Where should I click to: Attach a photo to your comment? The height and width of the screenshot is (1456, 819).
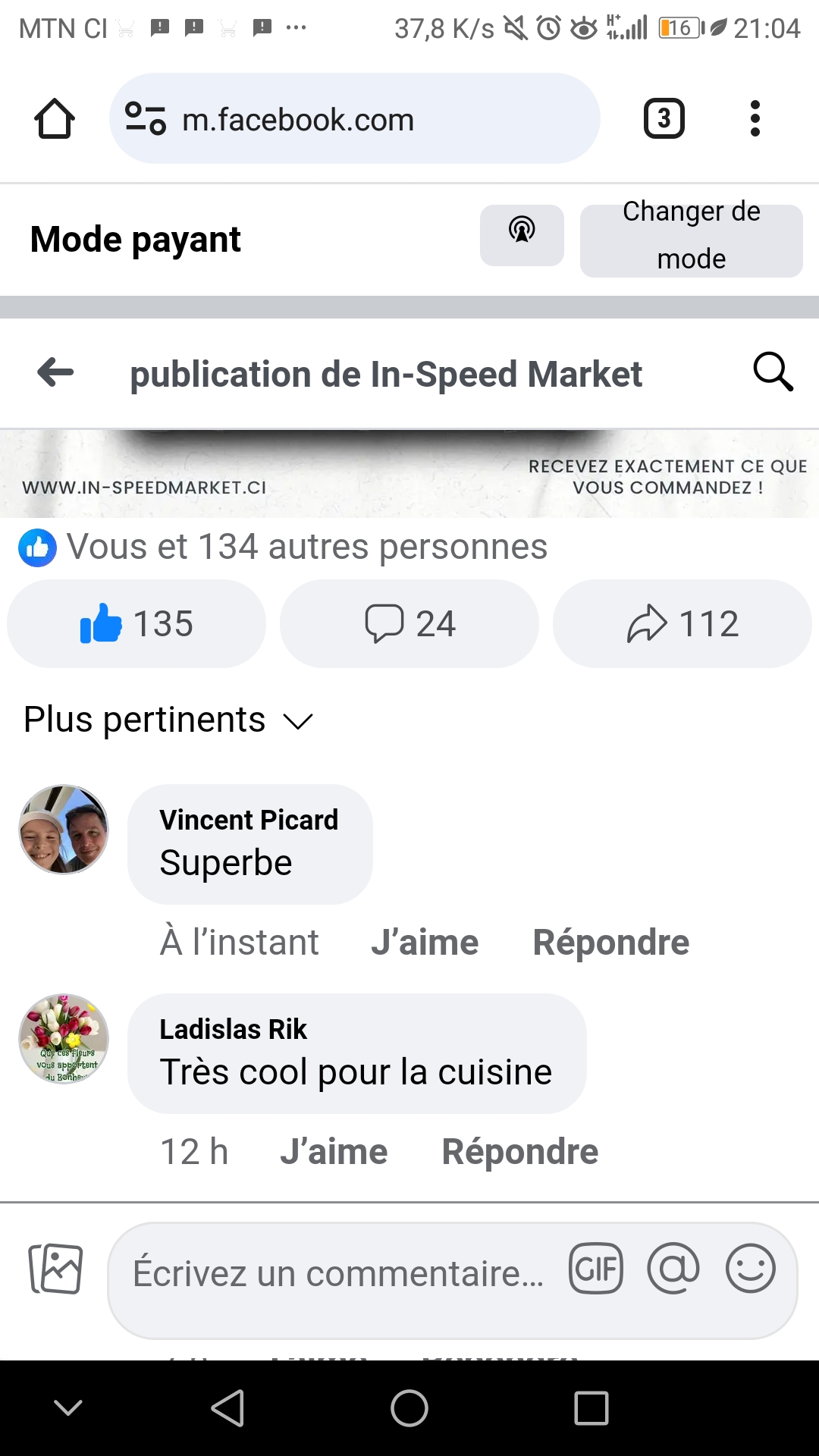point(56,1269)
